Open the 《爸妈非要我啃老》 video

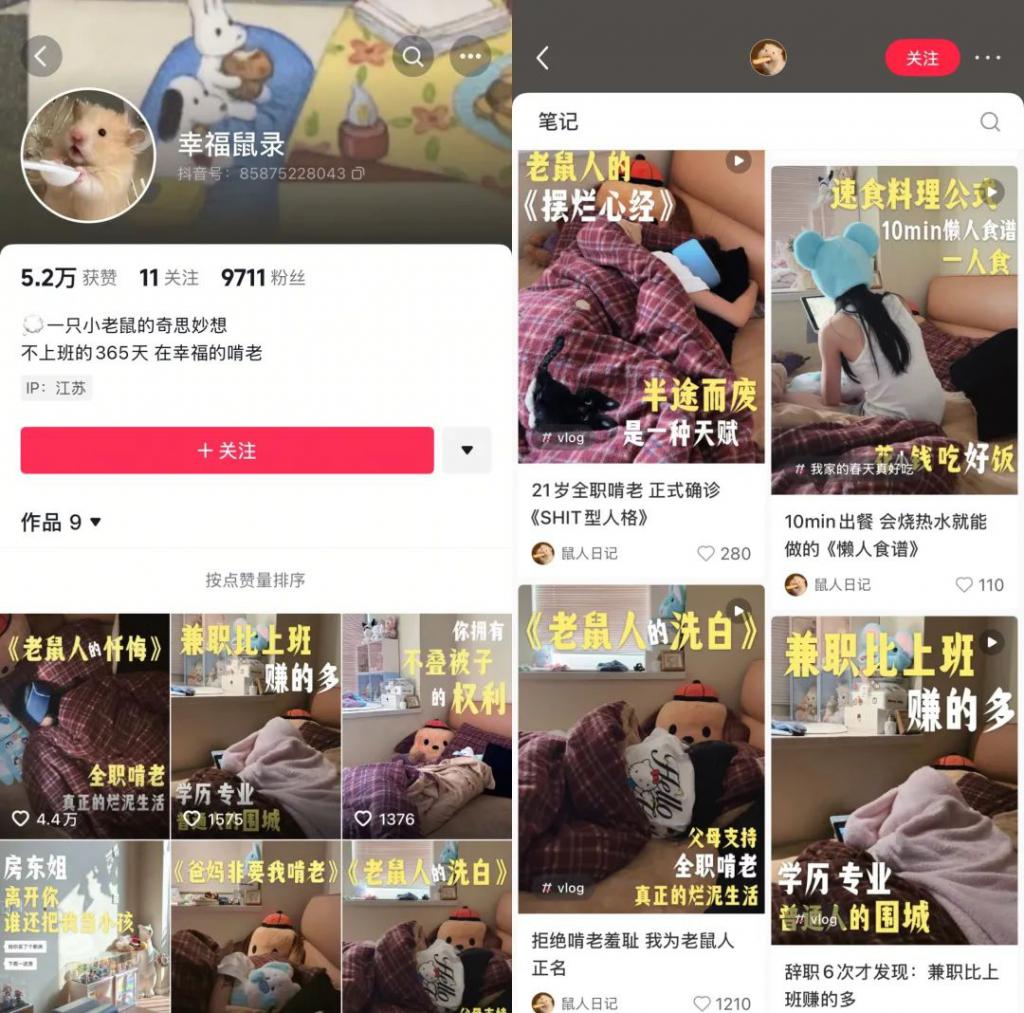pyautogui.click(x=255, y=925)
